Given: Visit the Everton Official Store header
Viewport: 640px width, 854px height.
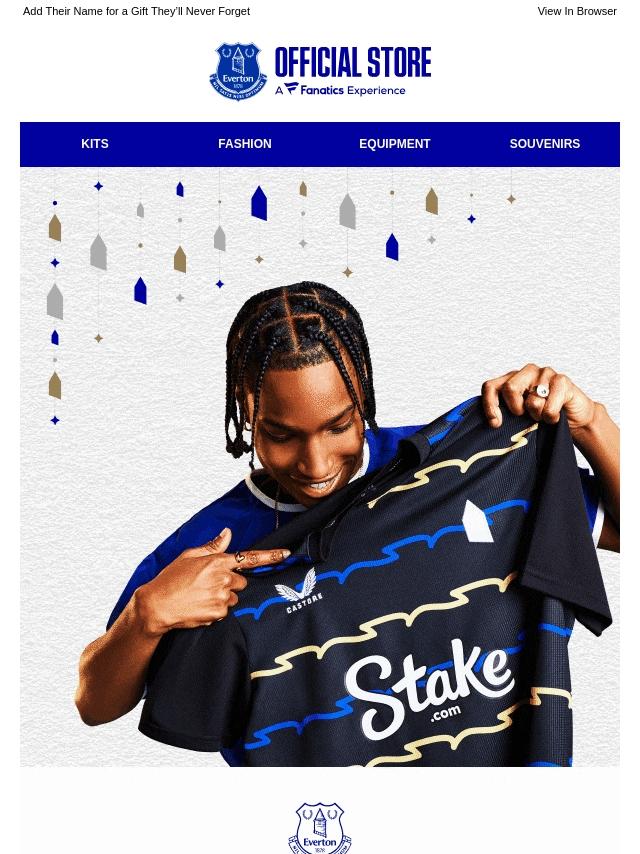Looking at the screenshot, I should point(320,71).
